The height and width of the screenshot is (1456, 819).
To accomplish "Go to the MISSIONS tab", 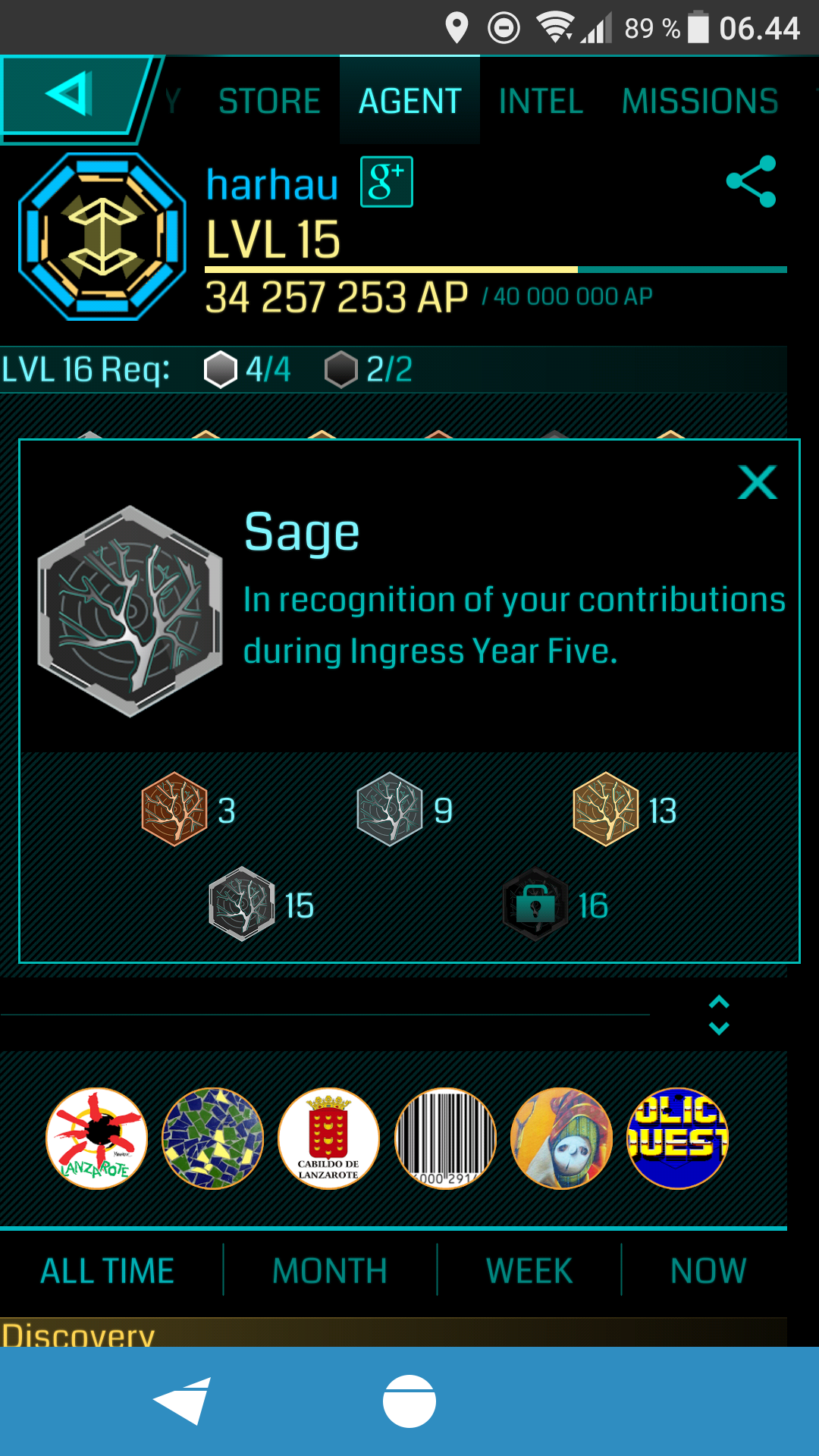I will tap(700, 102).
